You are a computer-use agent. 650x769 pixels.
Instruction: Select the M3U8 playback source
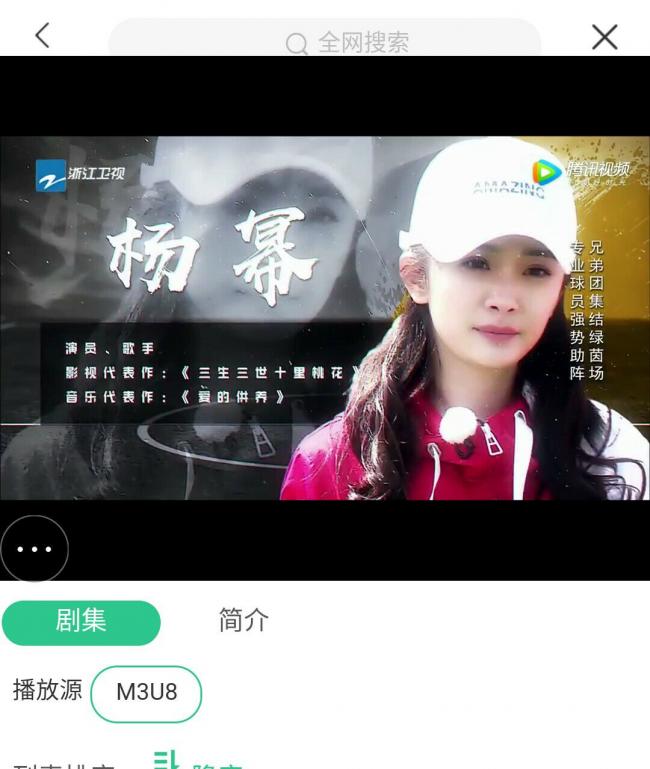click(x=146, y=692)
